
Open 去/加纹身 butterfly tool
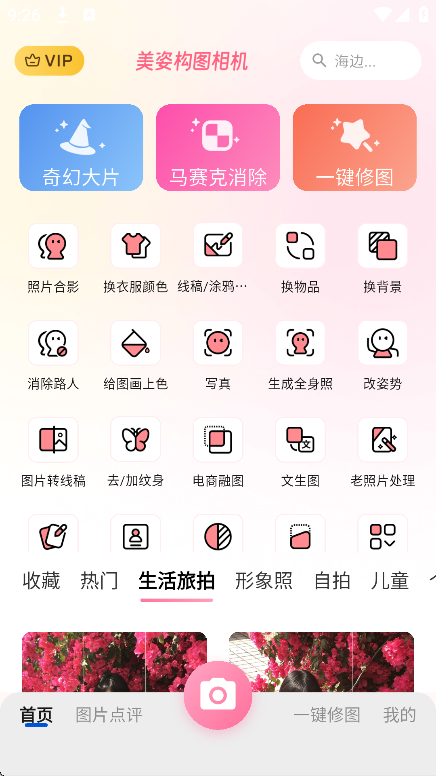[x=136, y=452]
